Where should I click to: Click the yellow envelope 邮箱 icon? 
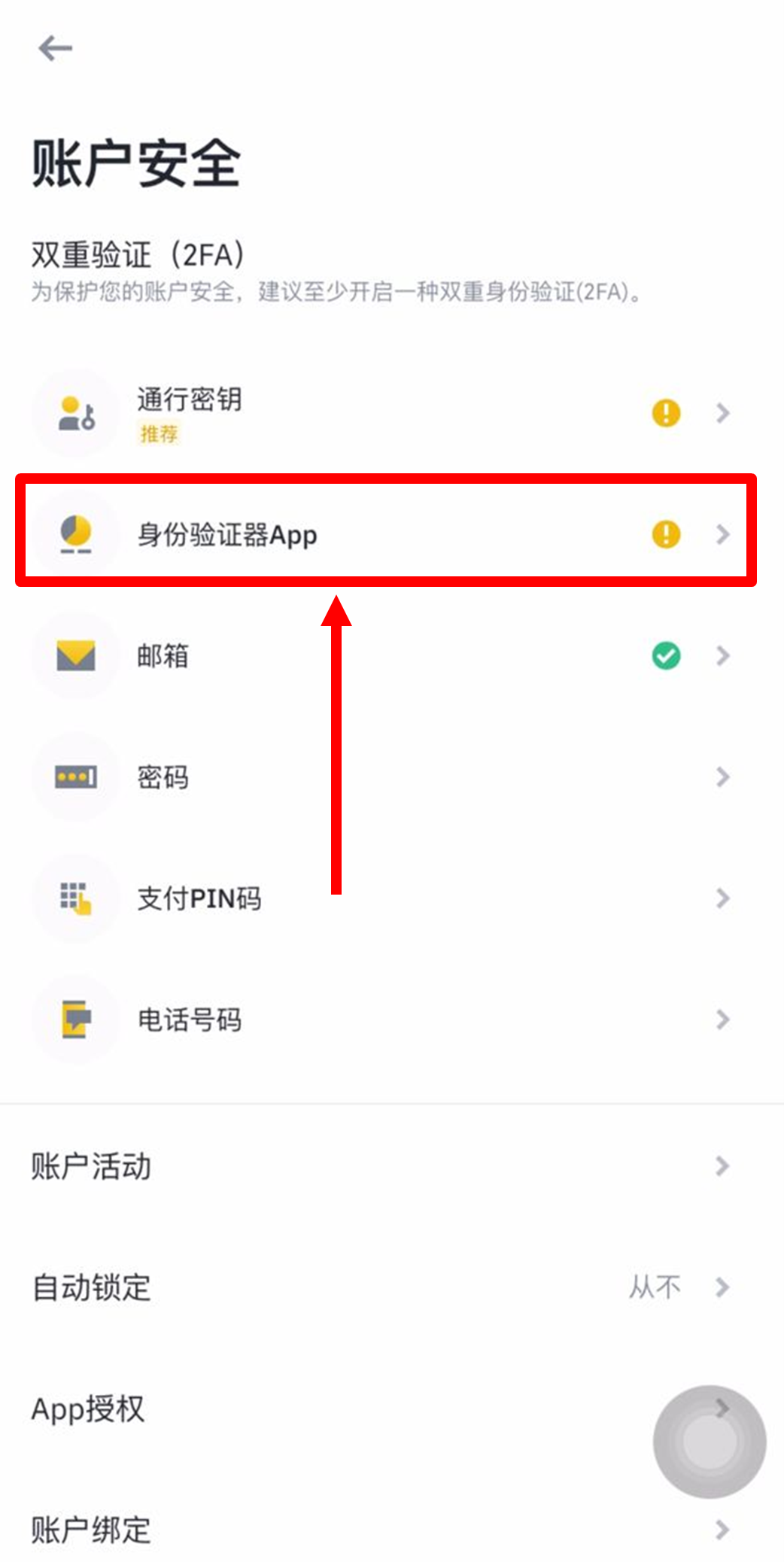click(75, 655)
